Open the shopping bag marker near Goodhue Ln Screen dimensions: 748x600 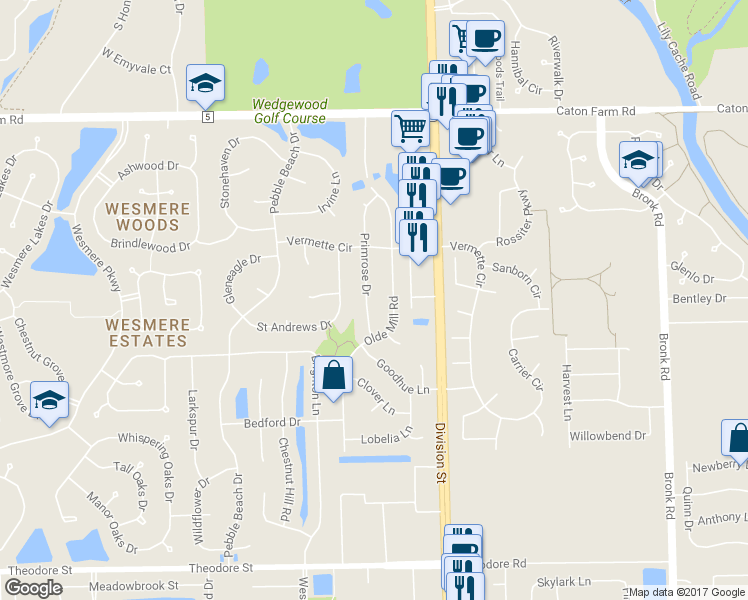point(336,375)
